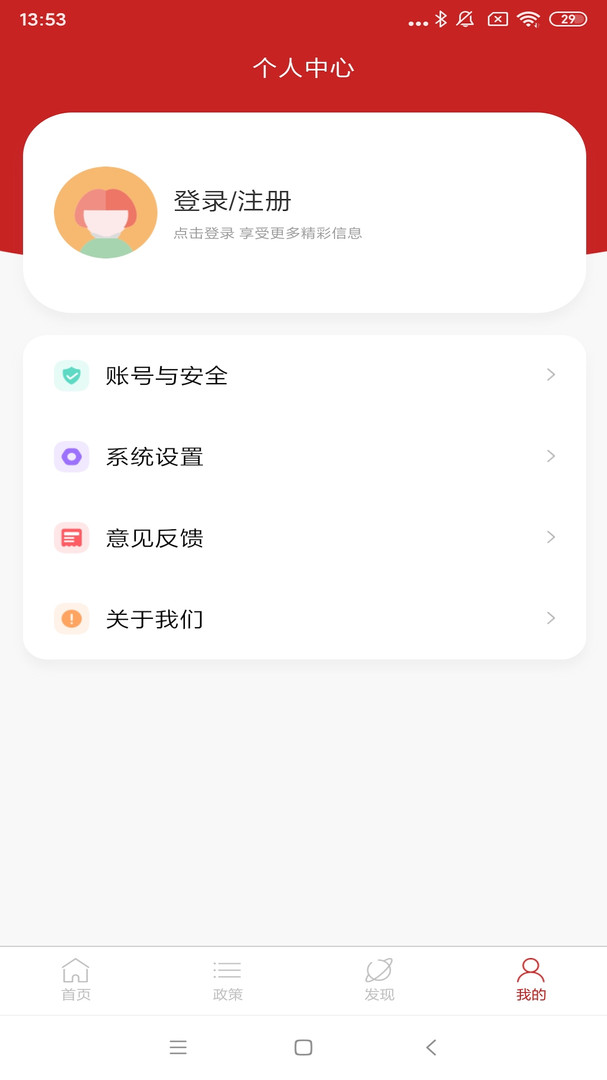The image size is (607, 1080).
Task: Switch to the 首页 tab
Action: tap(76, 980)
